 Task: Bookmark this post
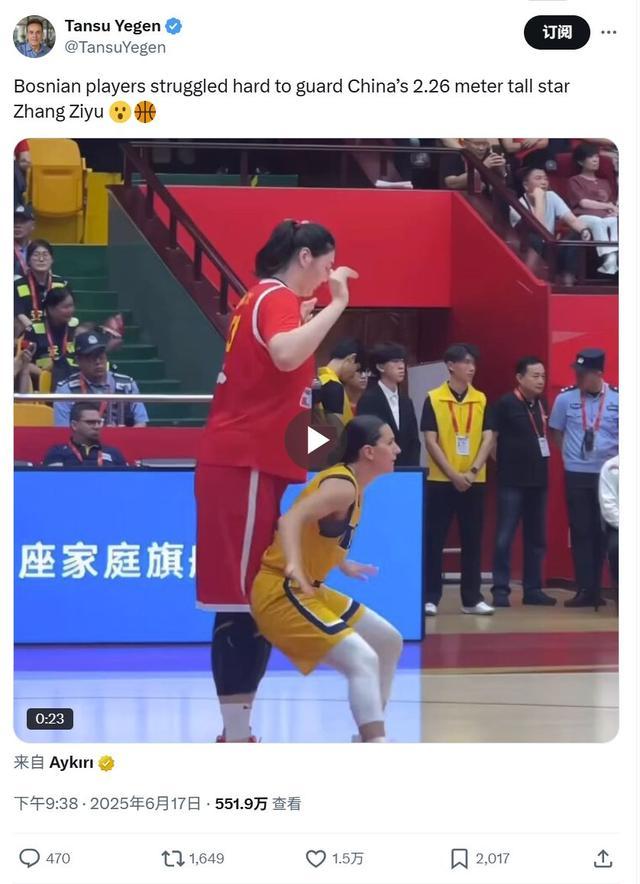tap(459, 858)
